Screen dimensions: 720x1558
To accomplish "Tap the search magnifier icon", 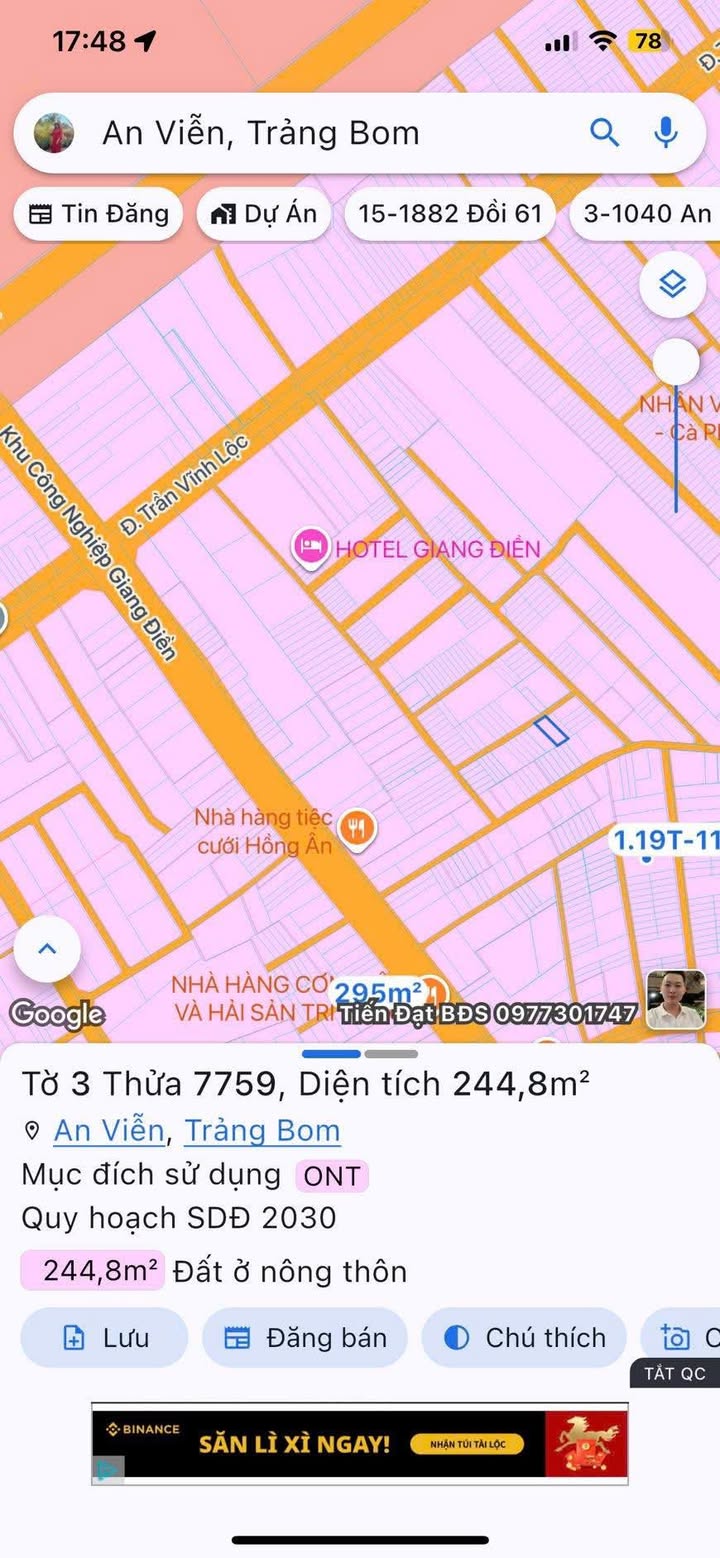I will click(x=604, y=132).
